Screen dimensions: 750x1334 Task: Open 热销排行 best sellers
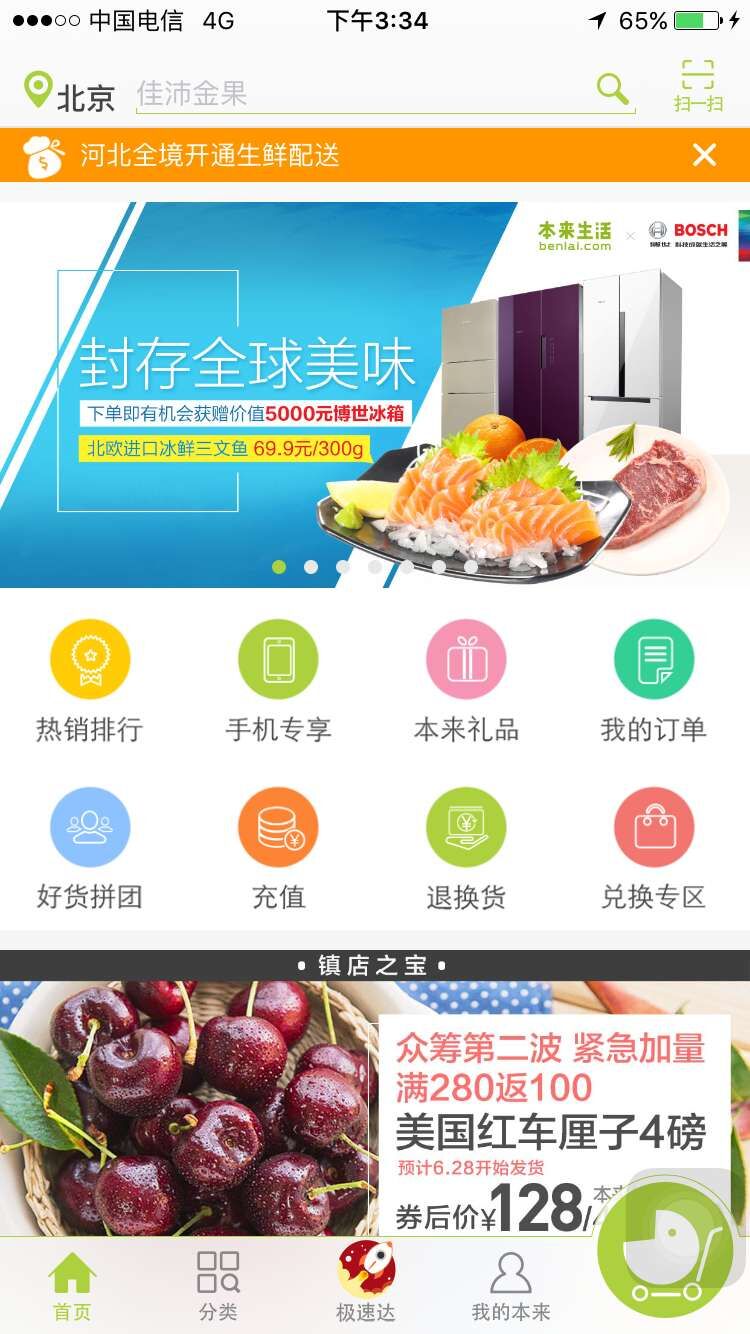(90, 680)
